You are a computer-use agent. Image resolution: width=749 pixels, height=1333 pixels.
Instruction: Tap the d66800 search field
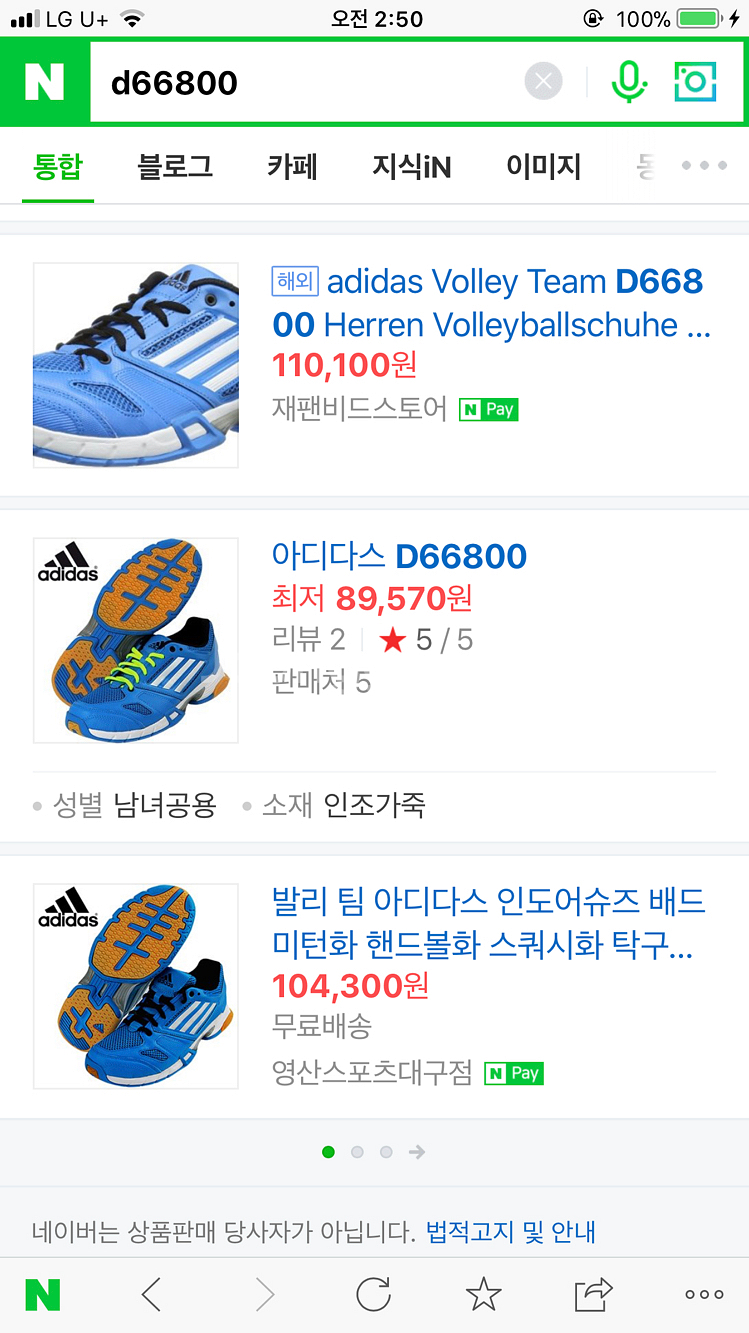[x=300, y=82]
